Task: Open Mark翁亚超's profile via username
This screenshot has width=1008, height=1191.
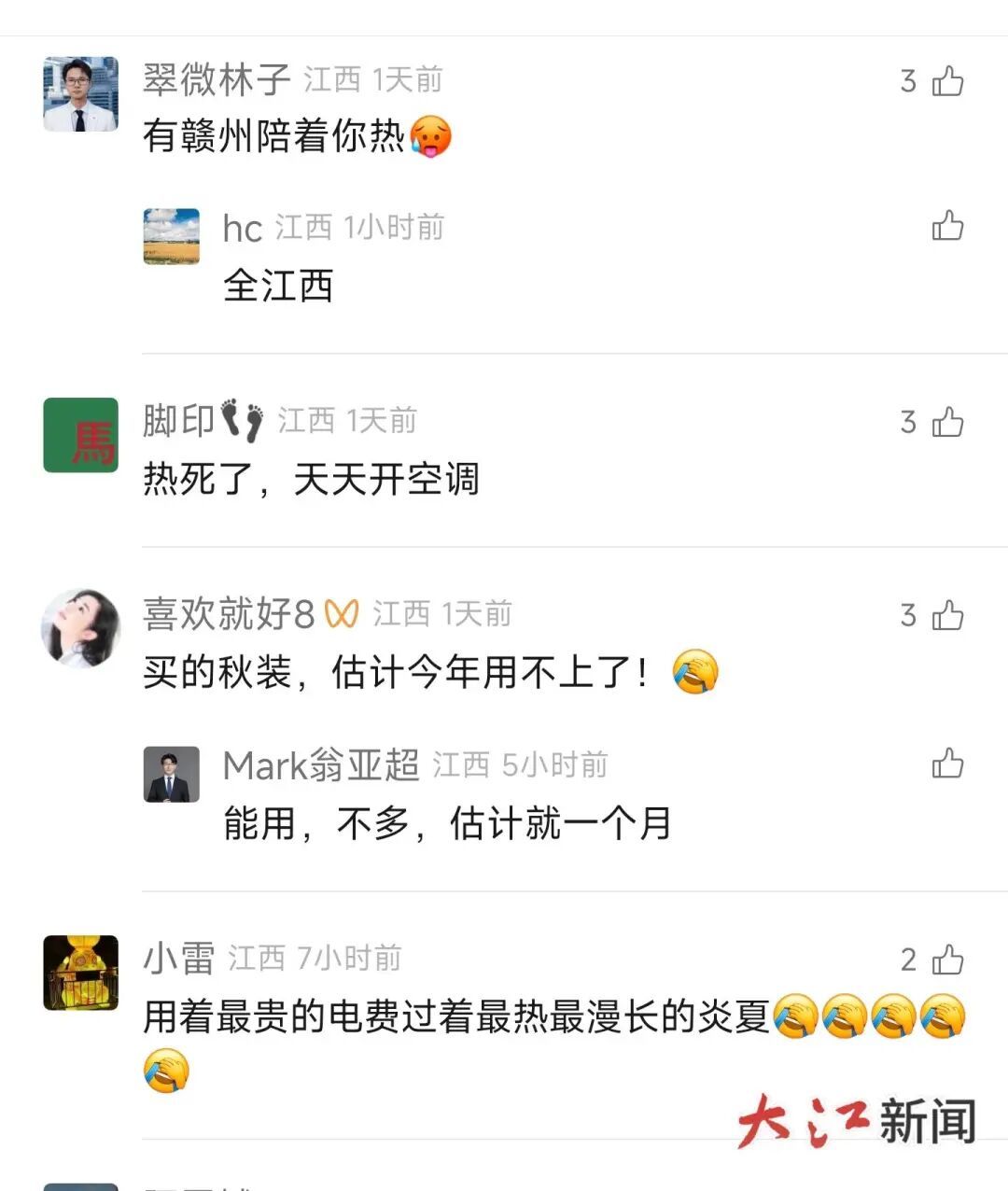Action: coord(322,764)
